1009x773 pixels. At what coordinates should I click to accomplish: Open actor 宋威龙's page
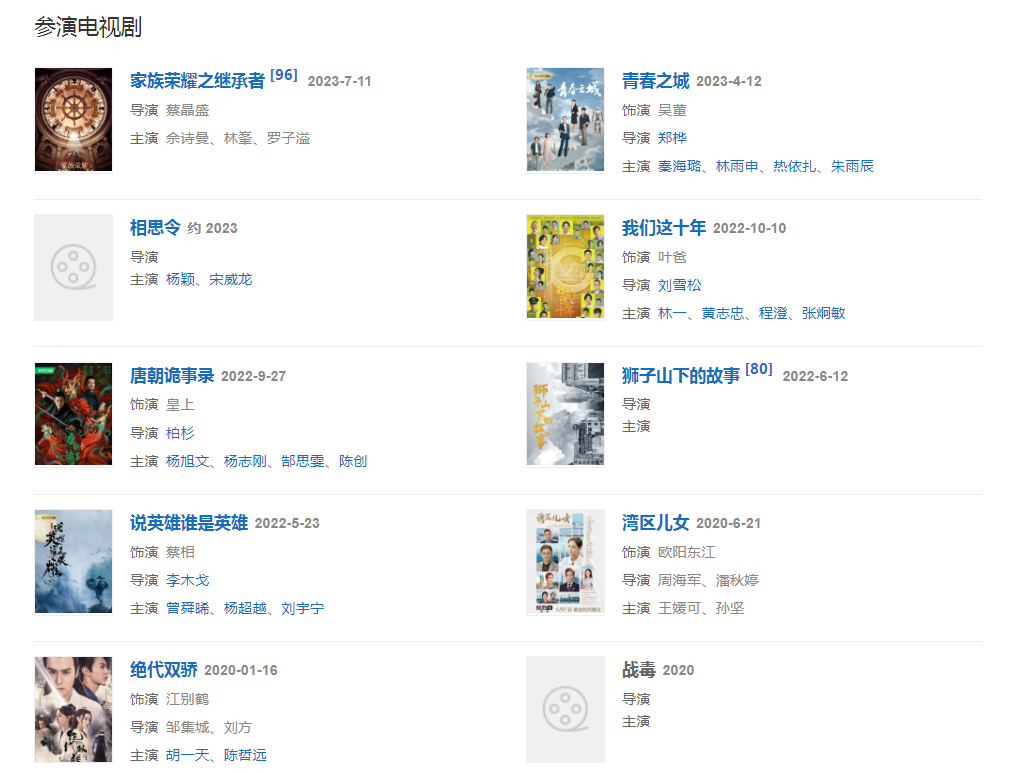click(x=230, y=280)
